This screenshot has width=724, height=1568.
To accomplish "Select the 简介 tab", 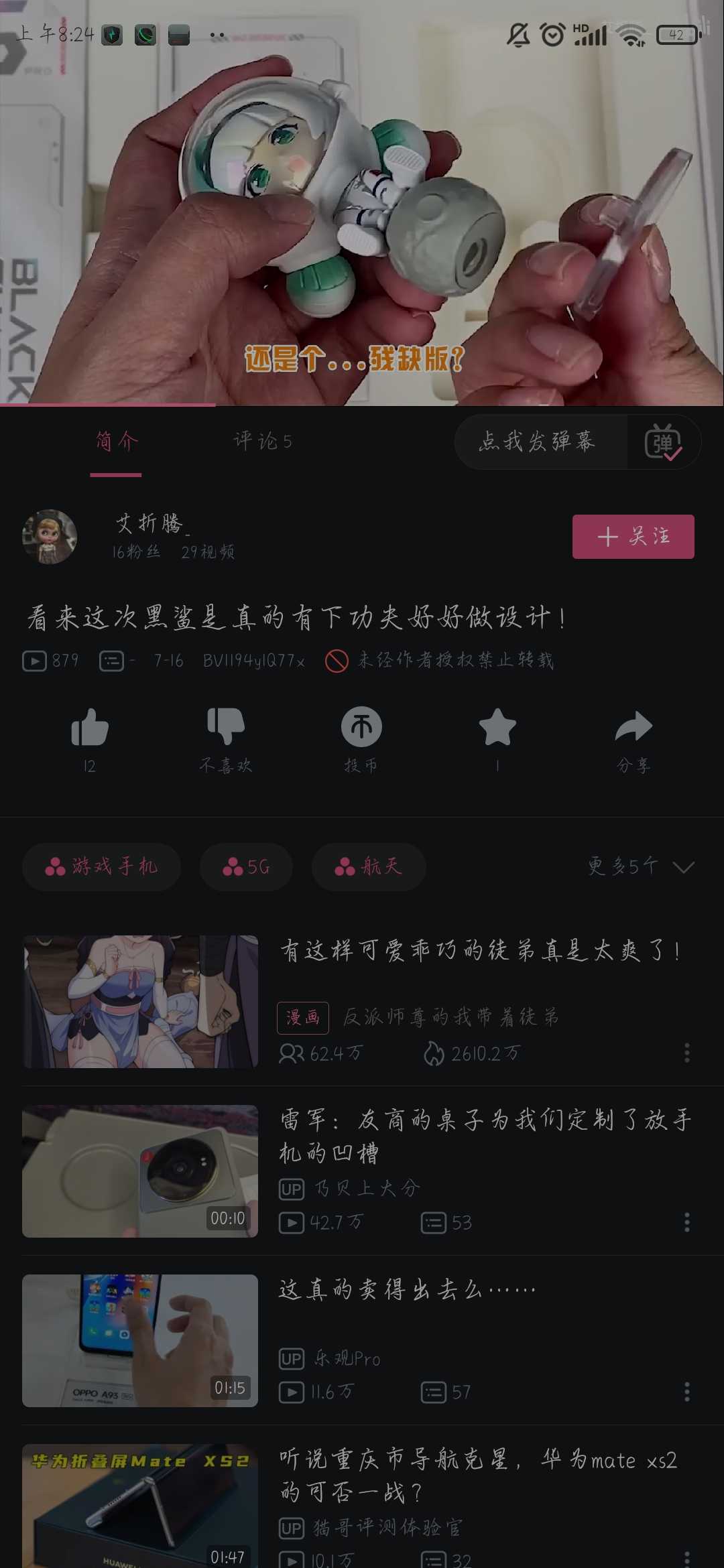I will (116, 442).
